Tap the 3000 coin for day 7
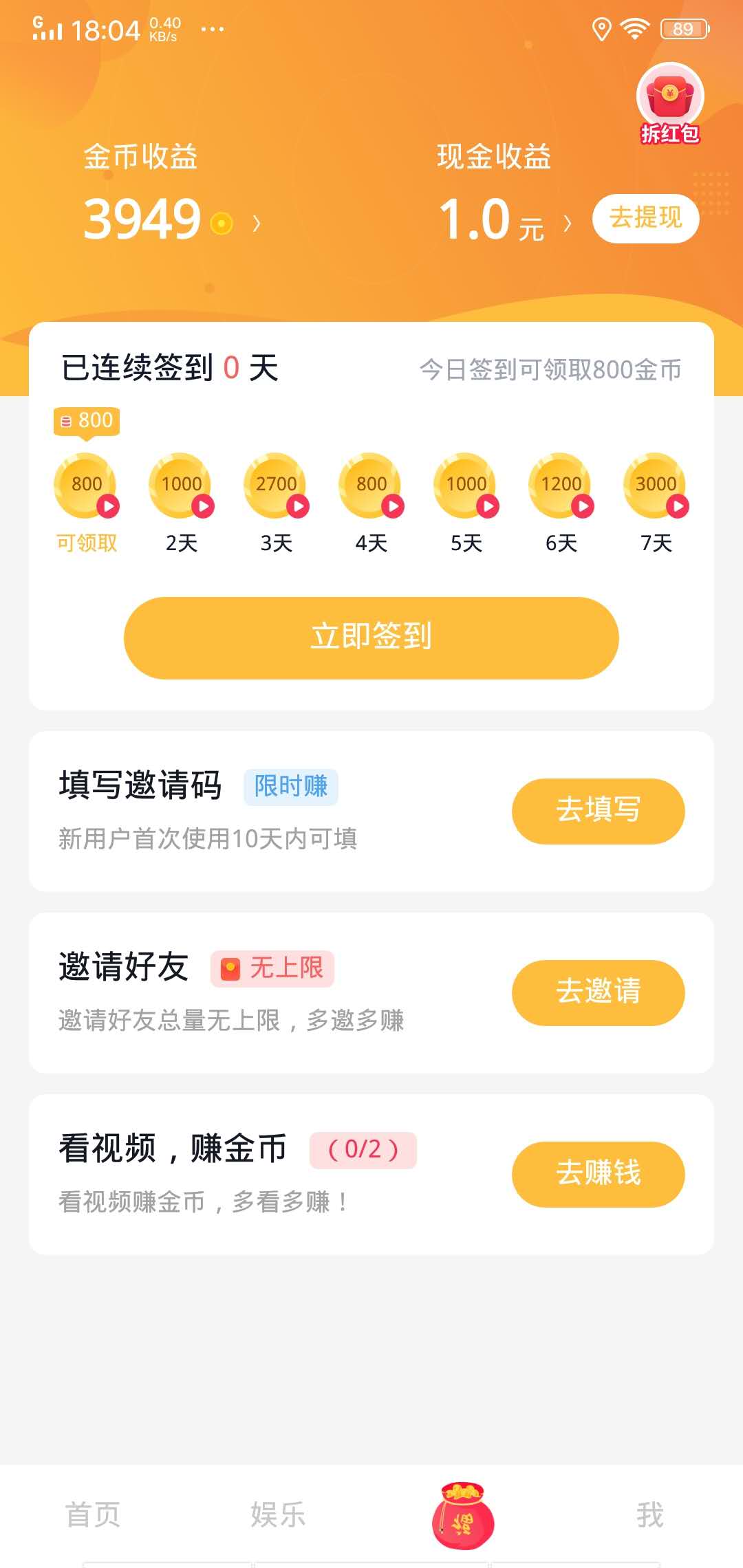 point(654,486)
